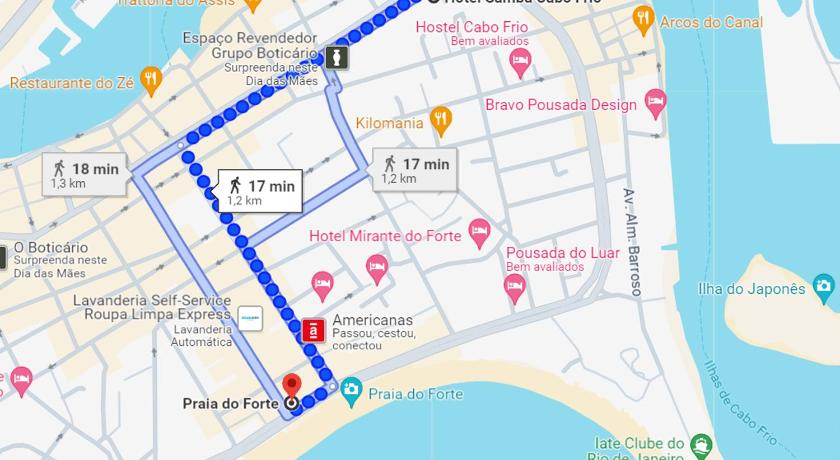The height and width of the screenshot is (460, 840).
Task: Tap the Americanas store marker
Action: [x=314, y=330]
